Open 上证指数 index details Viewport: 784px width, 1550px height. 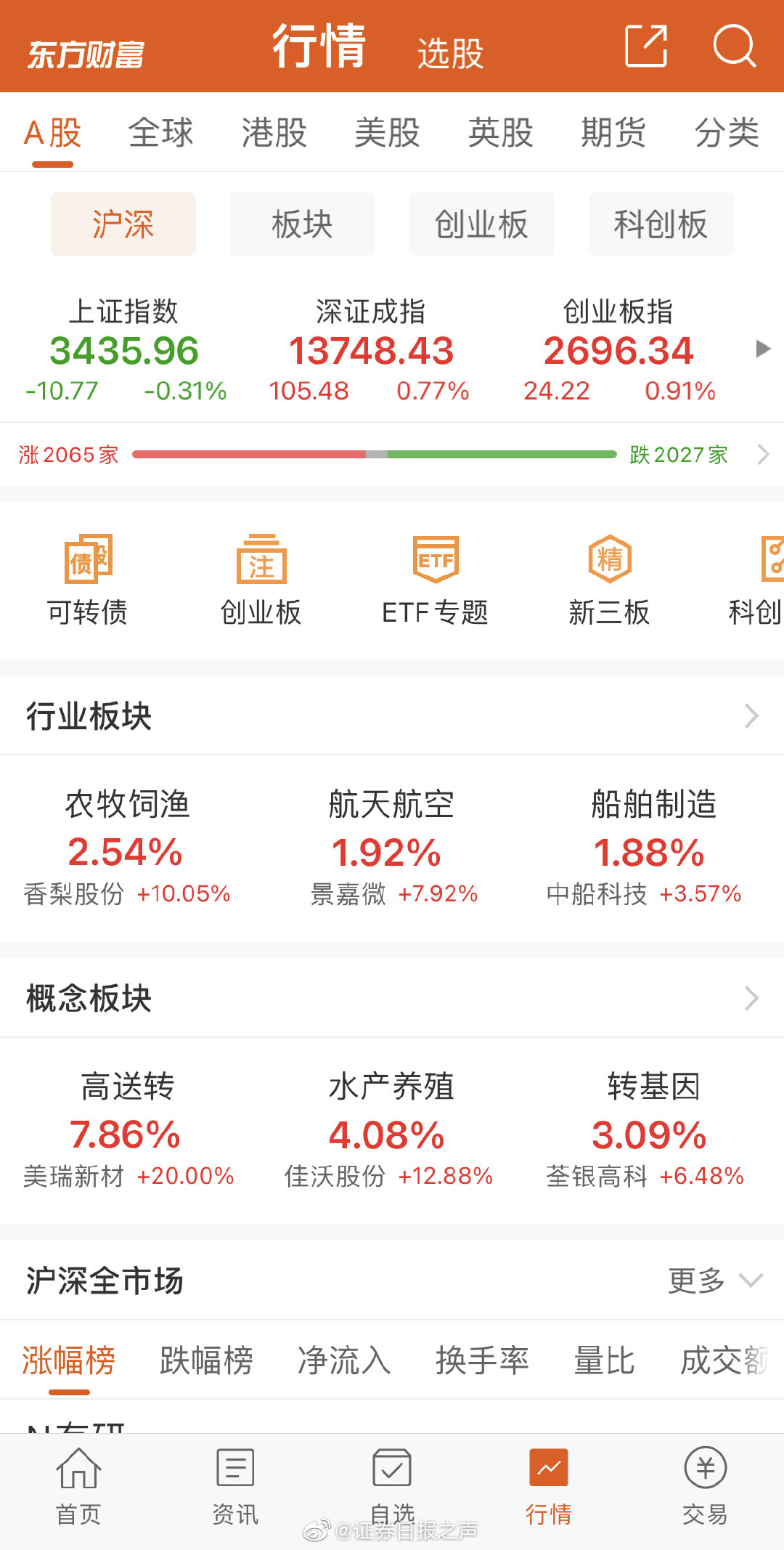(125, 350)
